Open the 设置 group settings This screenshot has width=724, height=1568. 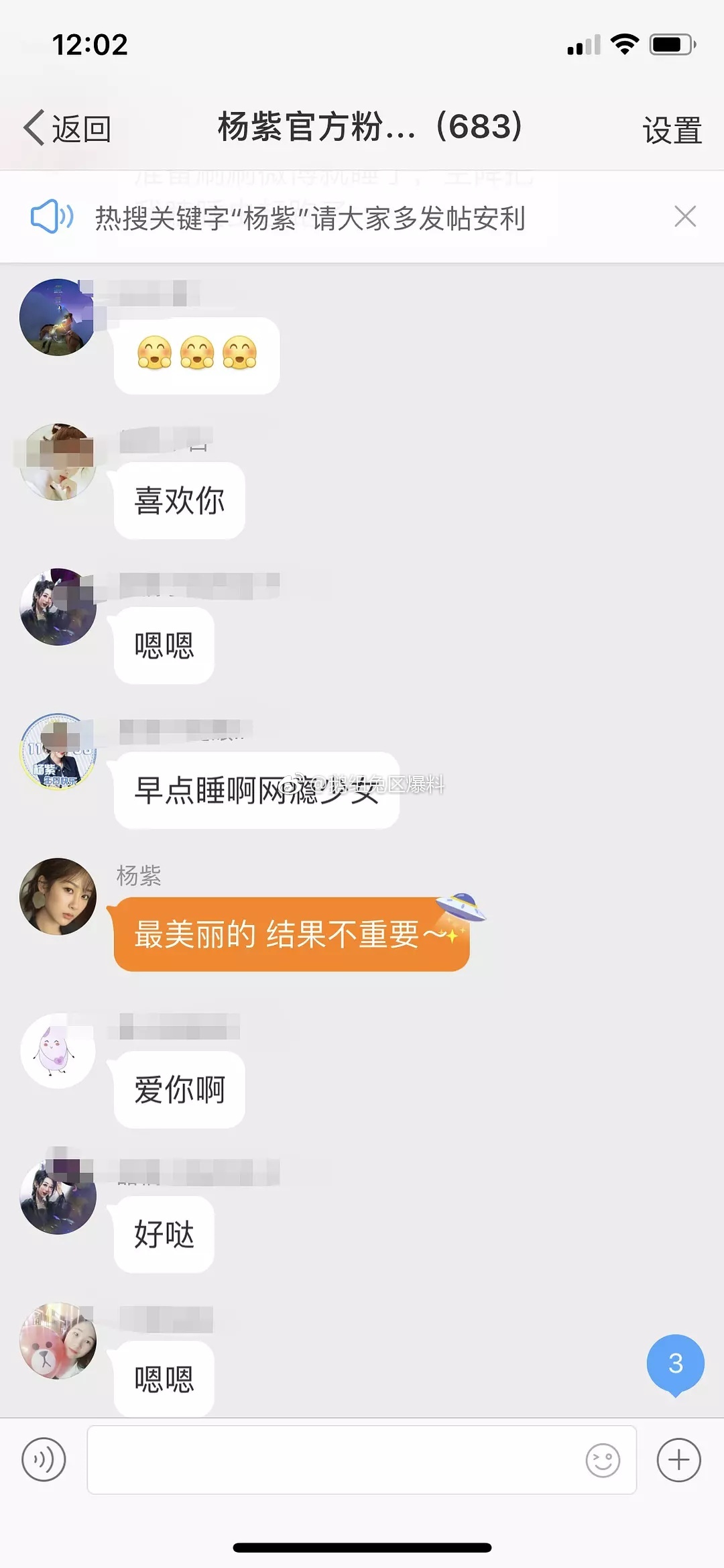click(672, 129)
